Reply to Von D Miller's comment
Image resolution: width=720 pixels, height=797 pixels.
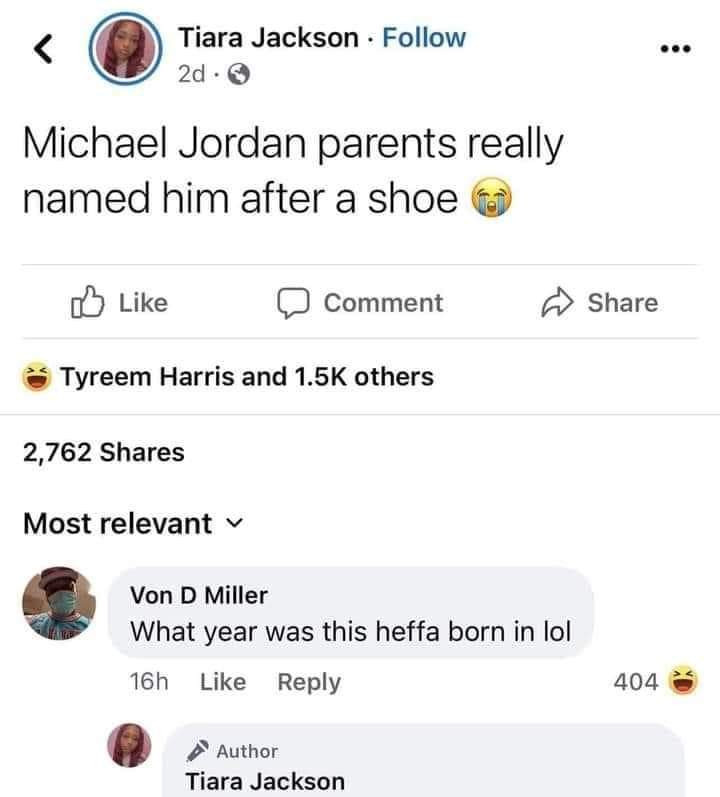(x=309, y=682)
